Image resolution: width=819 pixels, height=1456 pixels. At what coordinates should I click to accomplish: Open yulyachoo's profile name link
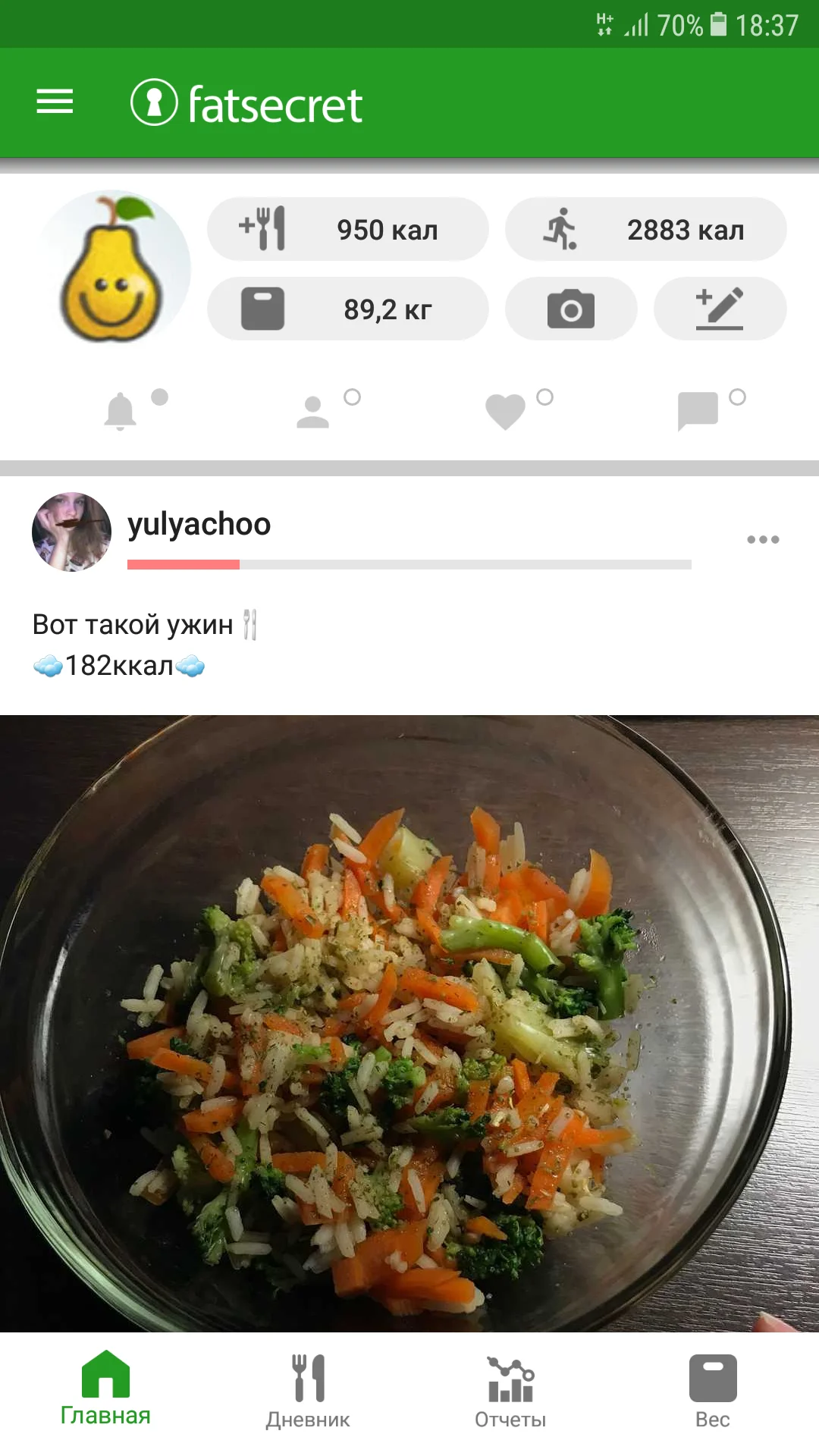click(x=198, y=523)
